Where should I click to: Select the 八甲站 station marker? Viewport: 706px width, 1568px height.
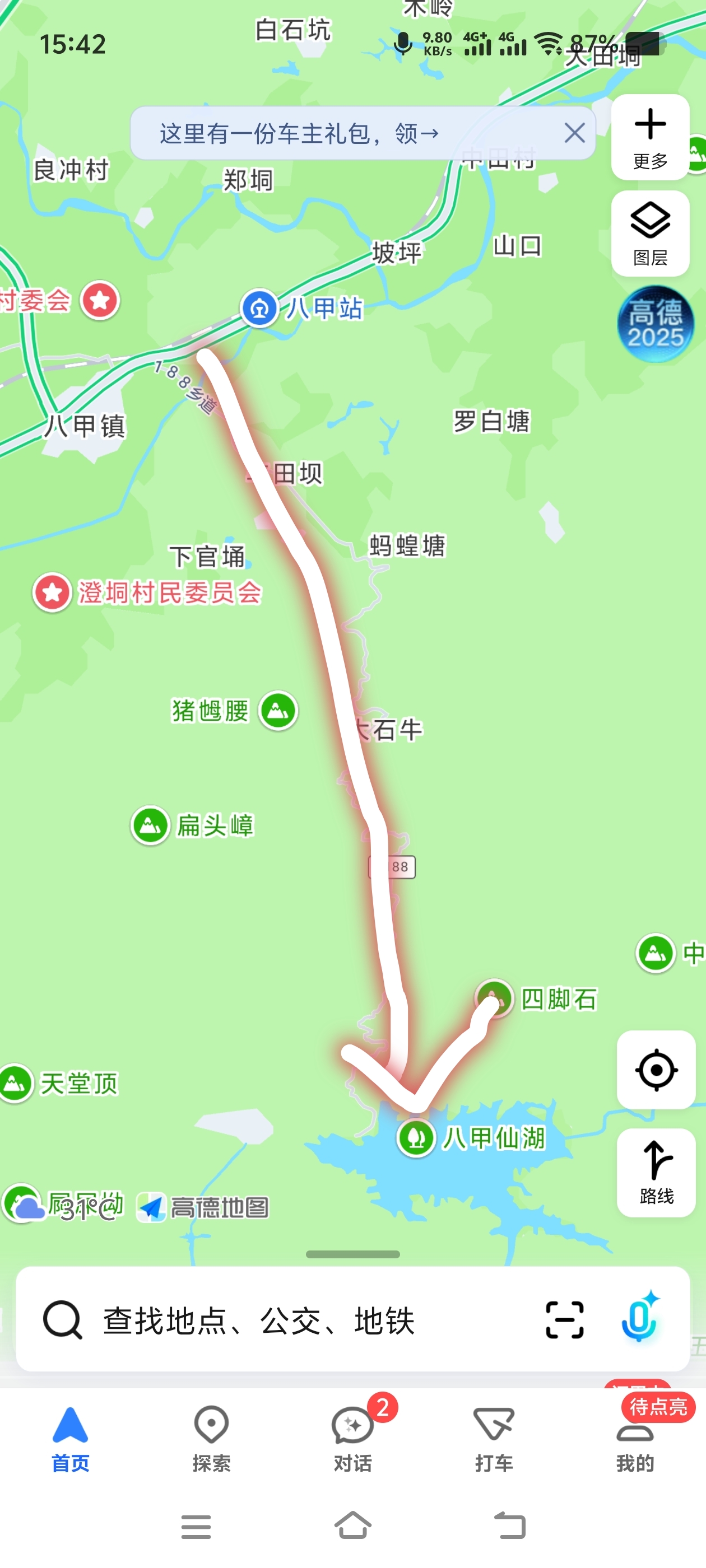(x=260, y=309)
